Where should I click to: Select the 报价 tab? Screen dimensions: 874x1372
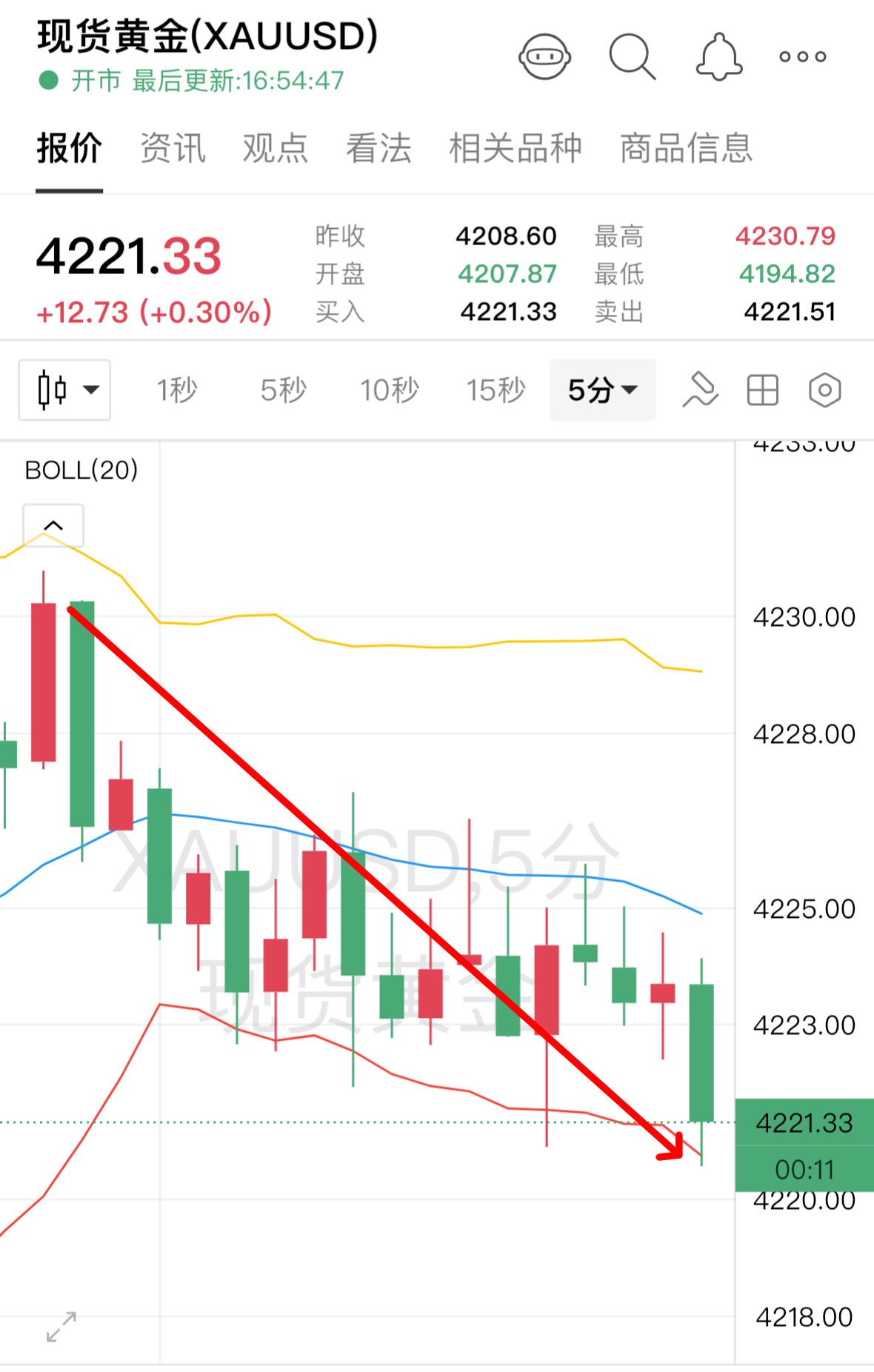coord(69,148)
